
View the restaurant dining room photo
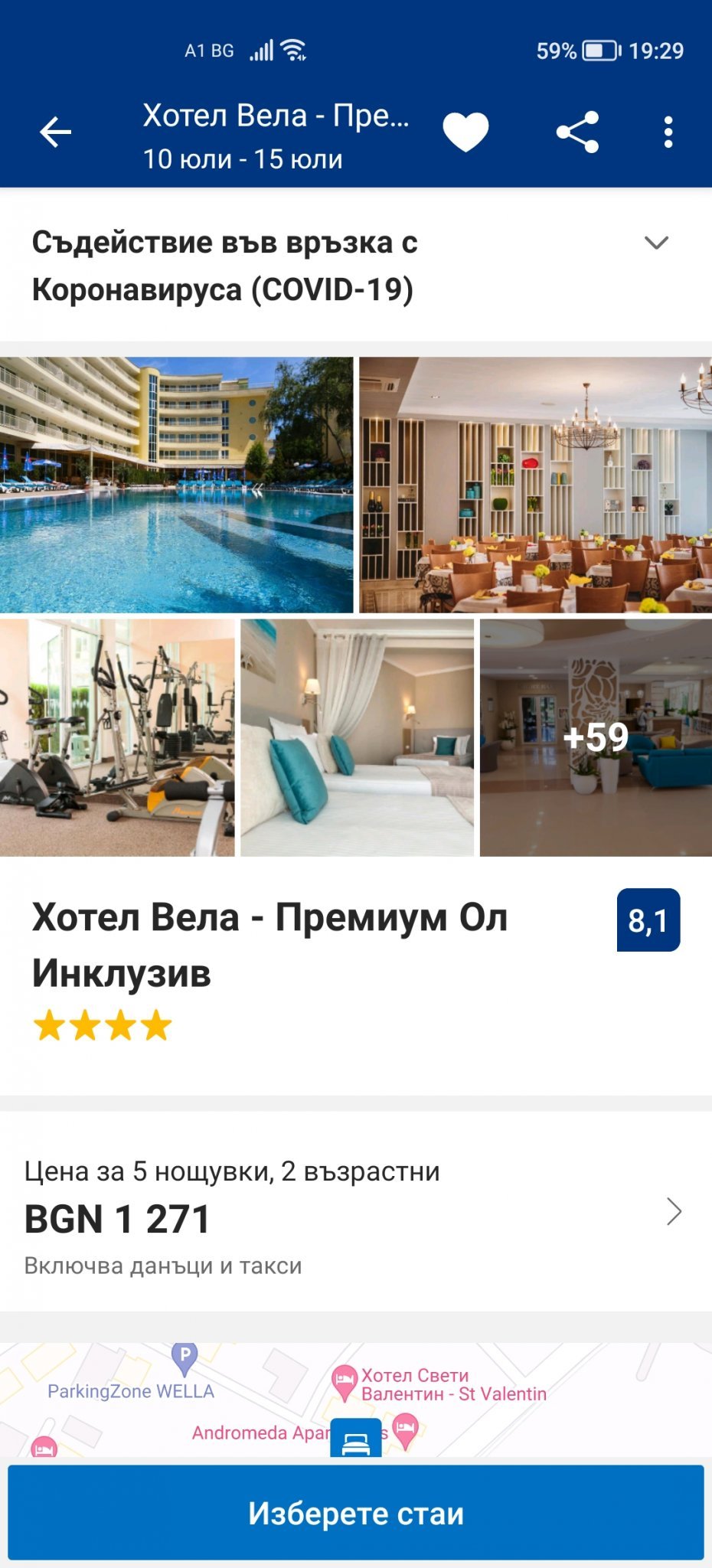coord(535,485)
